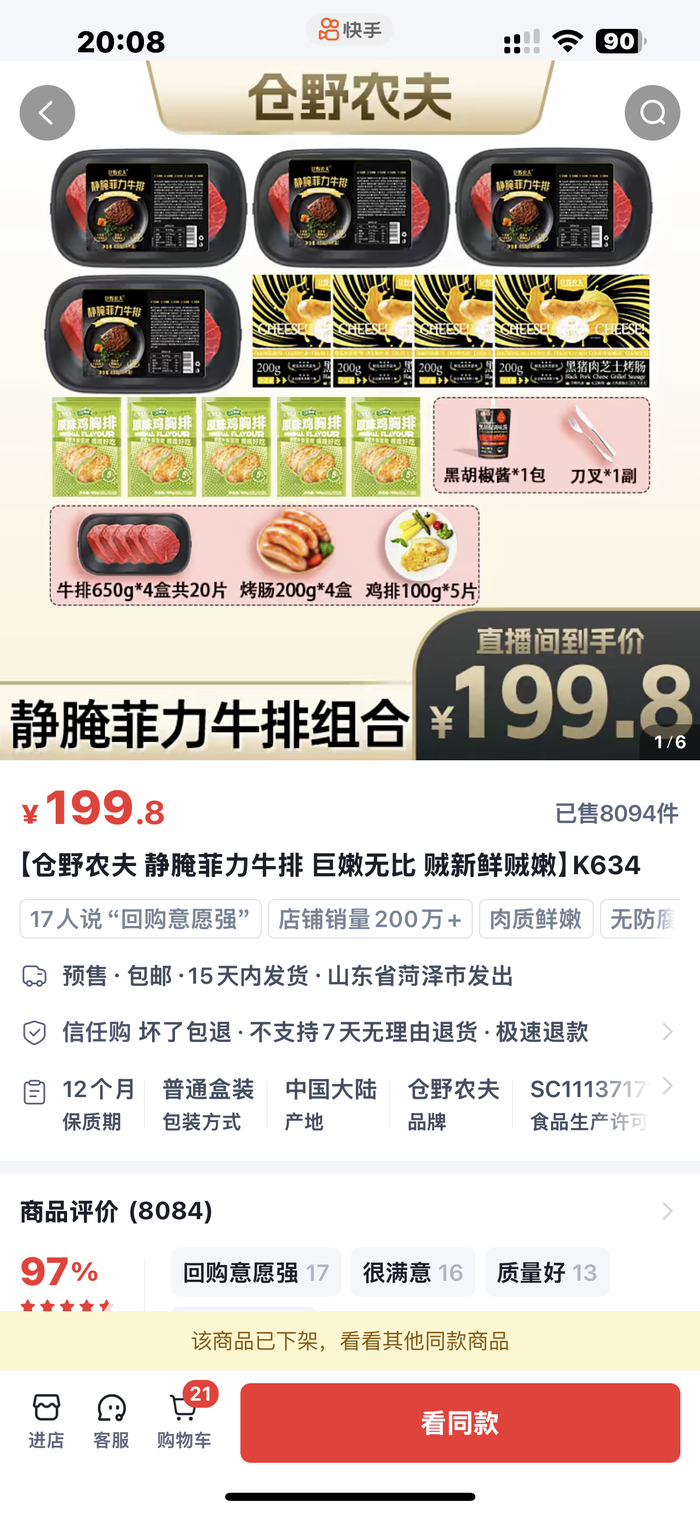
Task: Return to 快手 via the status bar pill
Action: 350,30
